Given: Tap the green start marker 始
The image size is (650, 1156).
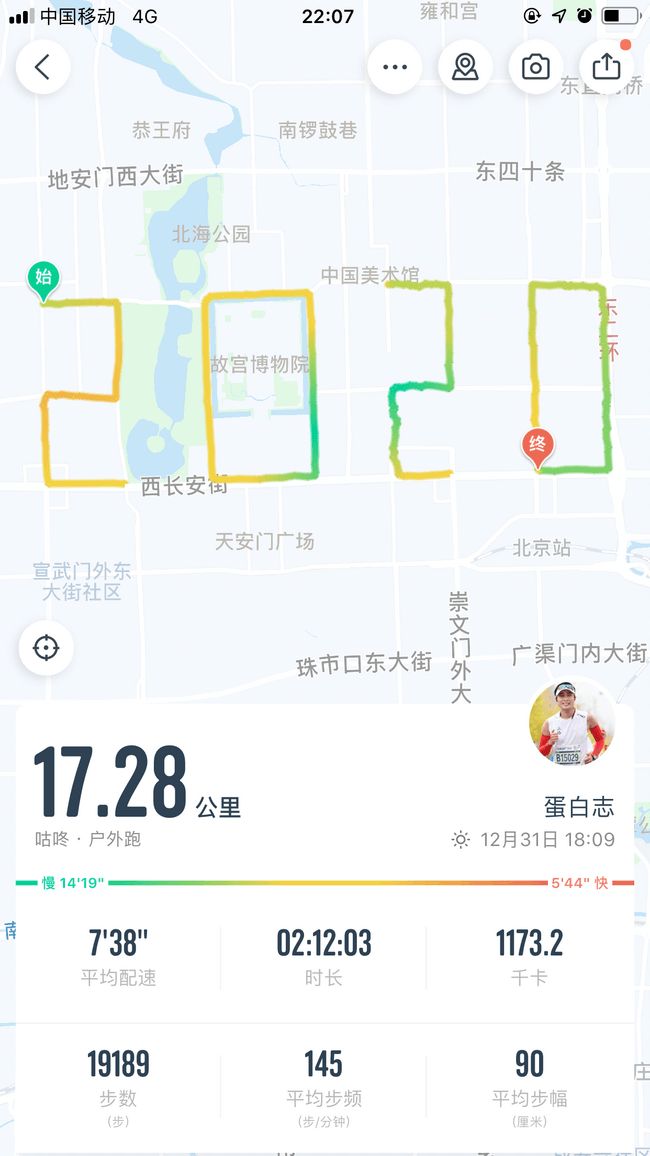Looking at the screenshot, I should pos(43,279).
